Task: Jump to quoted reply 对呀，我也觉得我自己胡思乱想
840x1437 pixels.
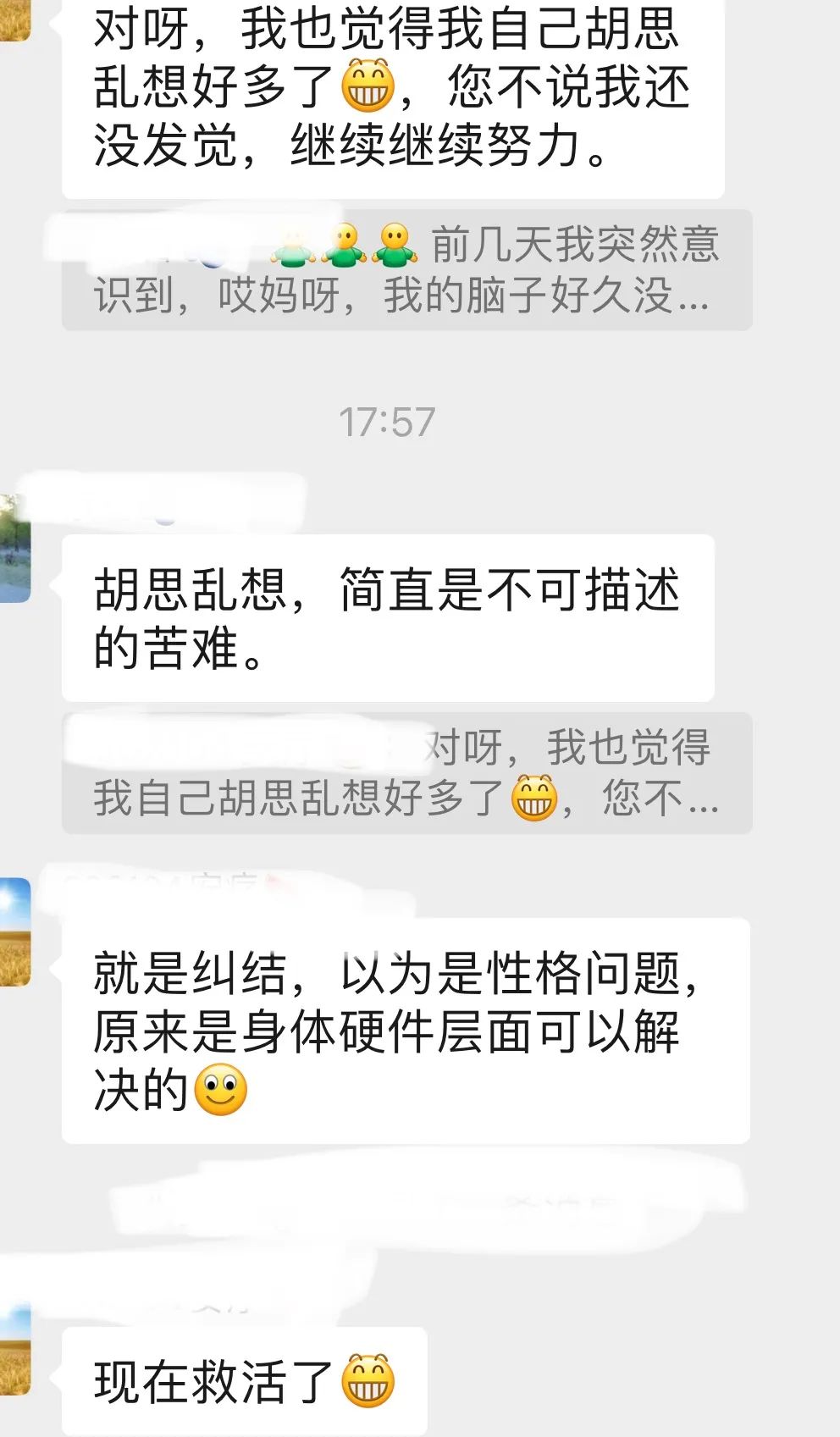Action: pos(406,773)
